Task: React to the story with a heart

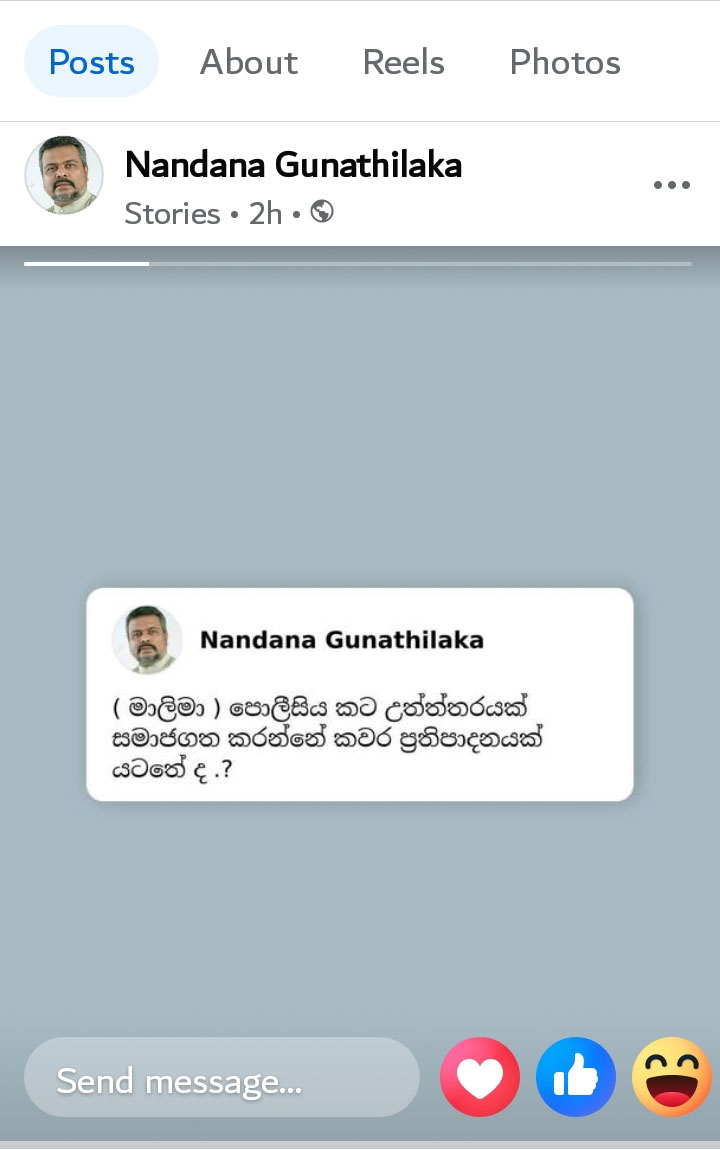Action: click(x=480, y=1077)
